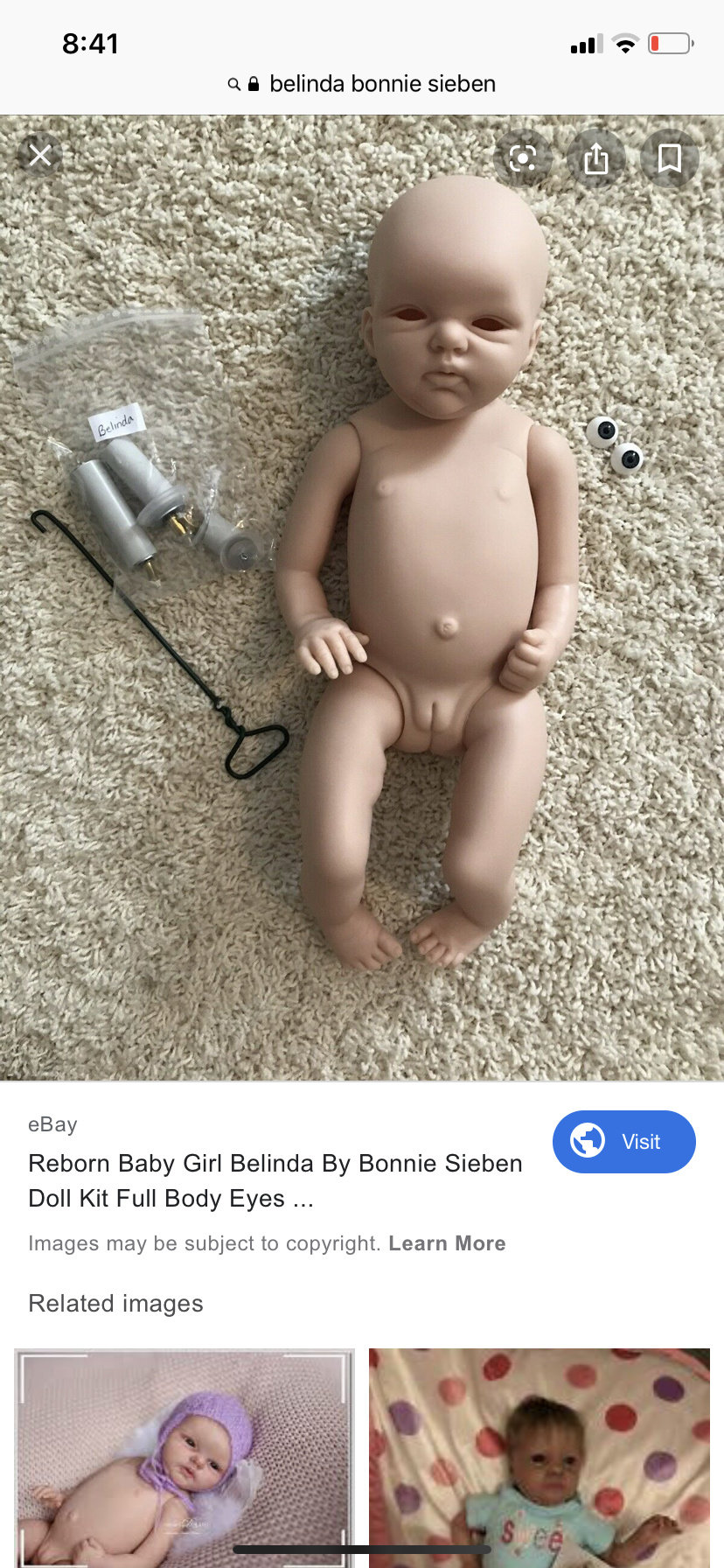
Task: Tap the Visit button
Action: [x=623, y=1142]
